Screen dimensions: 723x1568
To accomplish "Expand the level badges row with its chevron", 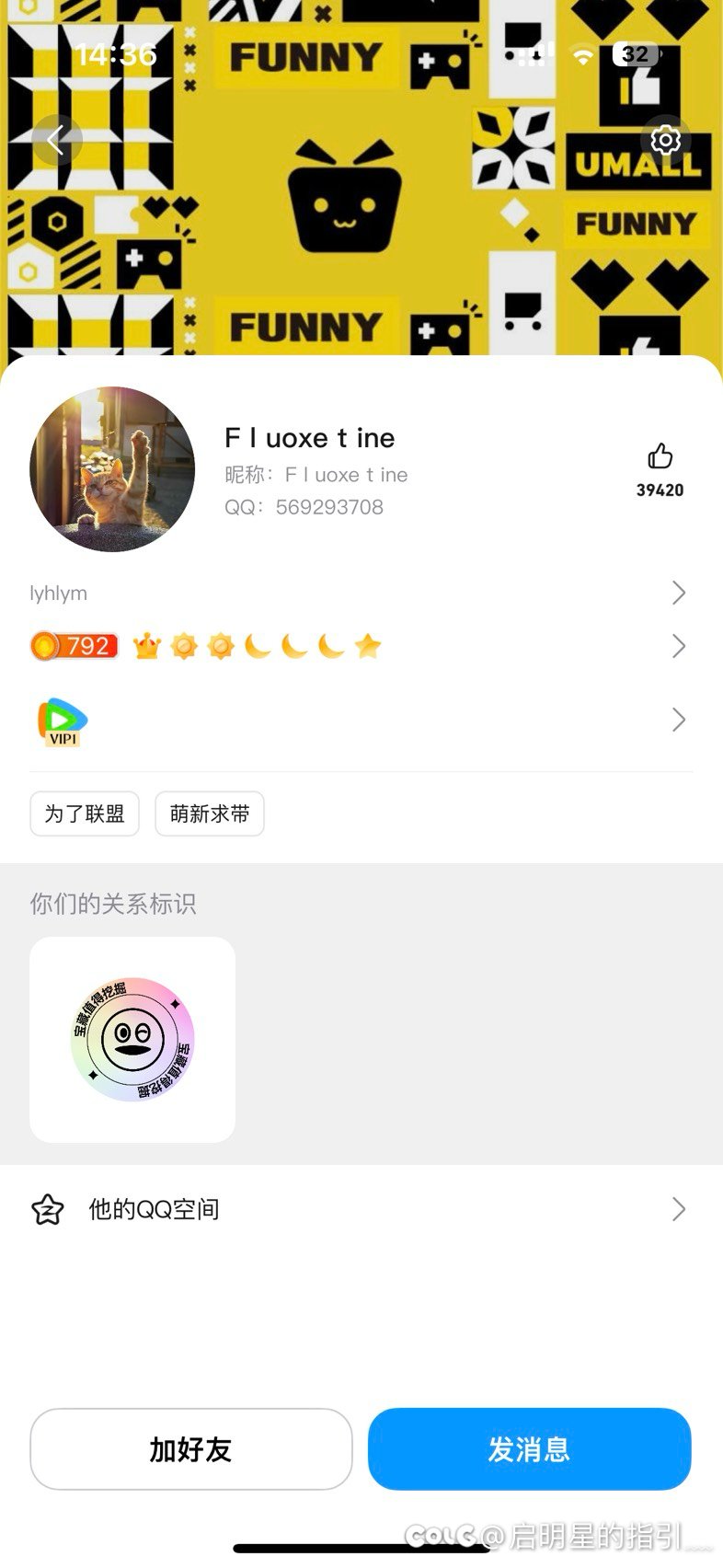I will tap(679, 646).
